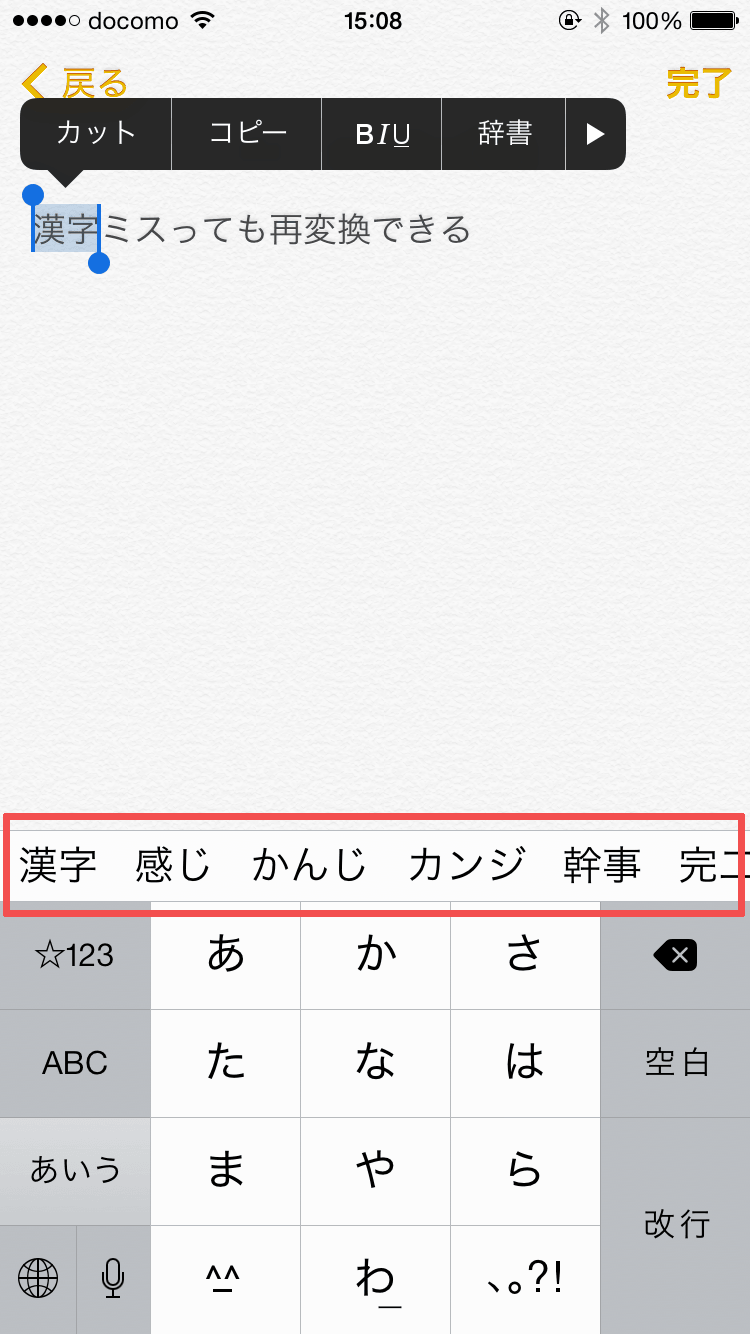The width and height of the screenshot is (750, 1334).
Task: Switch to the ABC alphabet keyboard
Action: (75, 1063)
